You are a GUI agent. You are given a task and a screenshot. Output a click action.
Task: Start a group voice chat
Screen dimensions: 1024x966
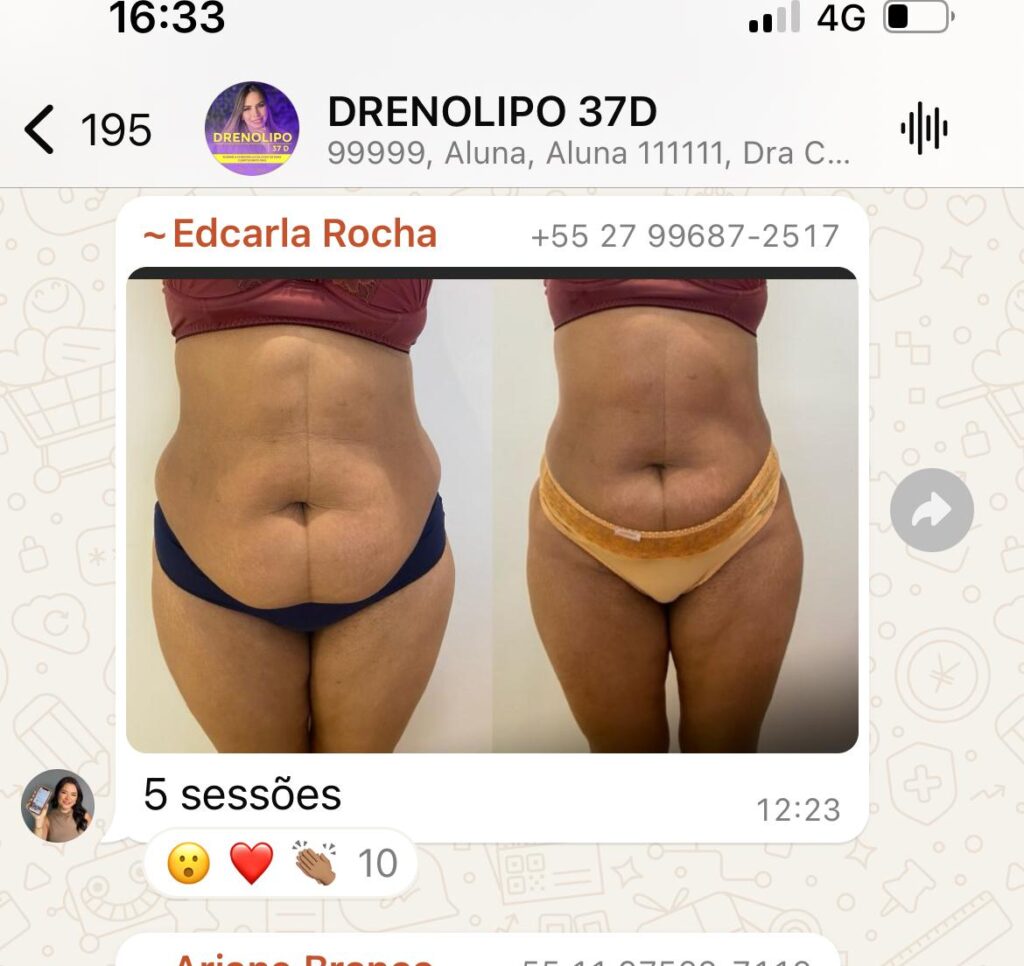coord(923,129)
